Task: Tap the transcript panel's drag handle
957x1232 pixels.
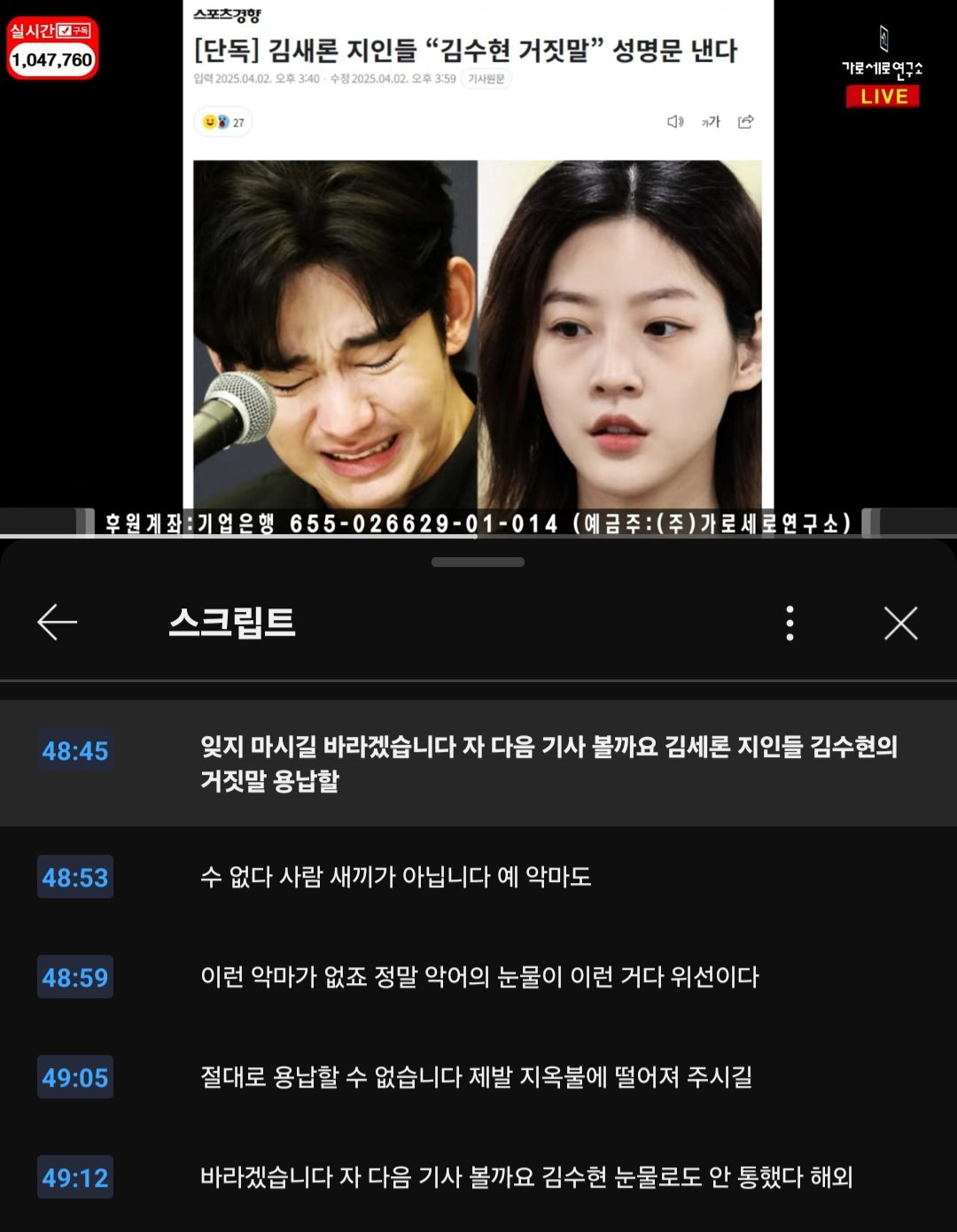Action: click(x=478, y=562)
